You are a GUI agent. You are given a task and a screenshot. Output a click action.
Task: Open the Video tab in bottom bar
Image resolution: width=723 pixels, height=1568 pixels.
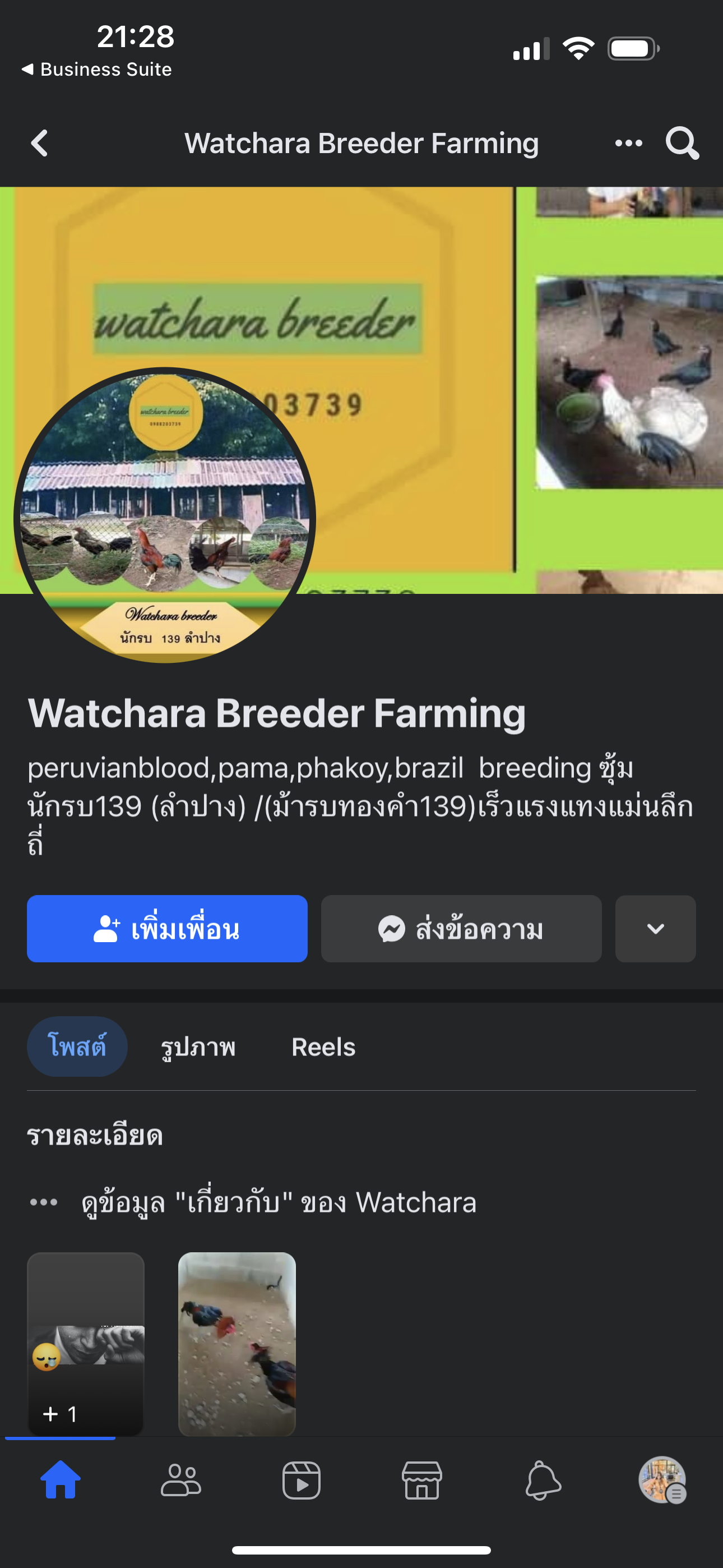point(302,1480)
